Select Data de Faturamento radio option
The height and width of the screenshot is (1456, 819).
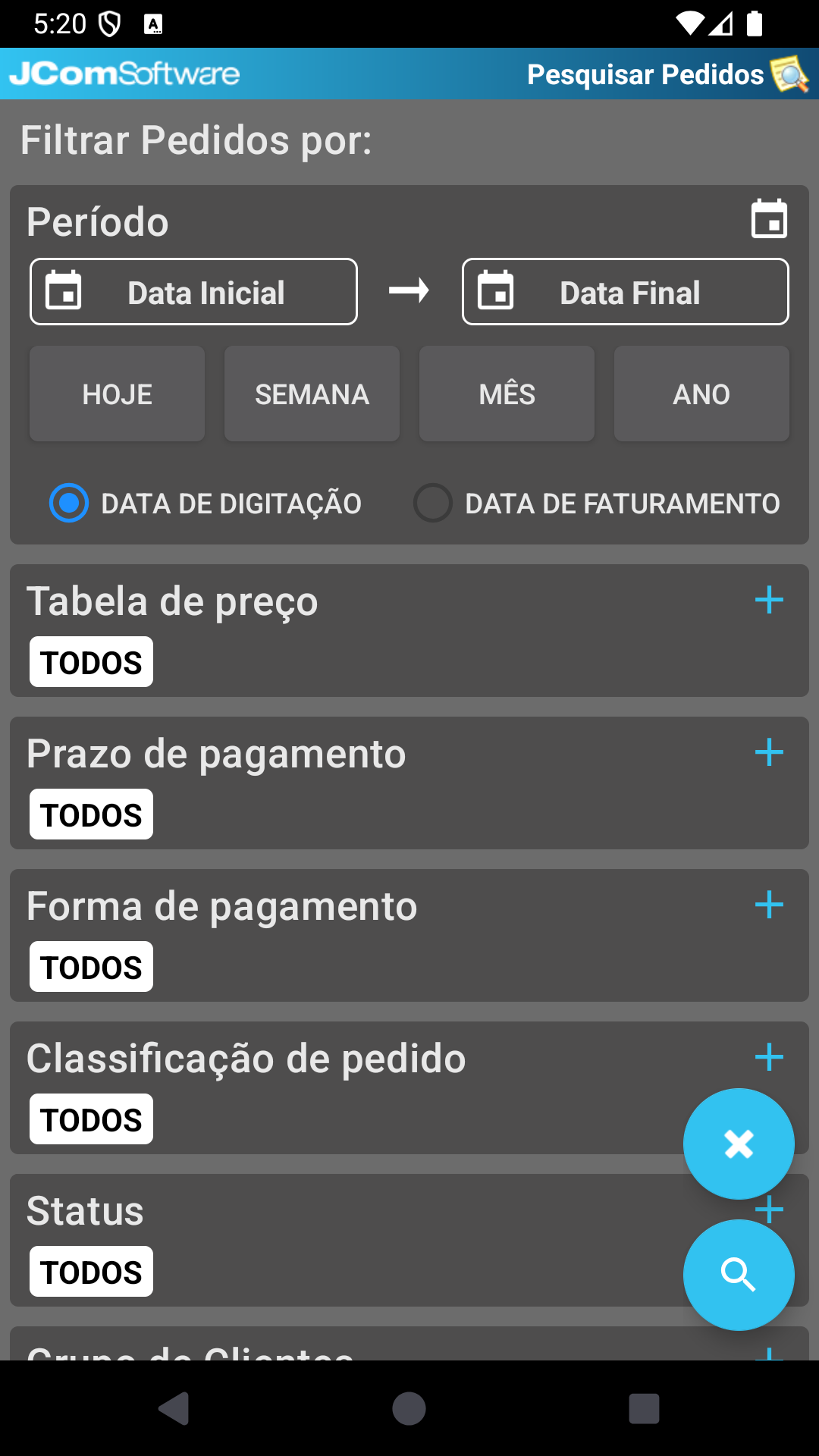click(x=597, y=504)
